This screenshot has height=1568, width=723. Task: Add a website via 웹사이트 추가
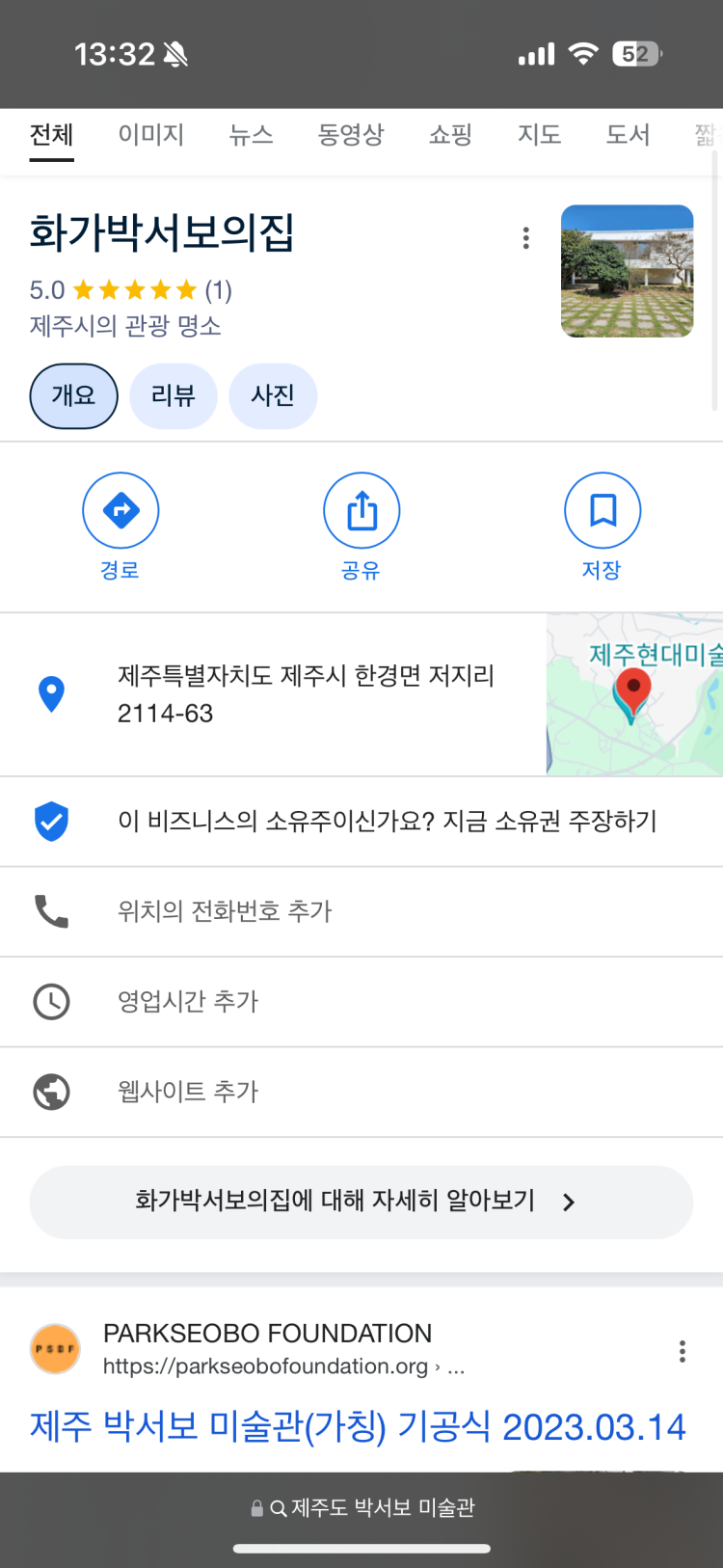(188, 1092)
